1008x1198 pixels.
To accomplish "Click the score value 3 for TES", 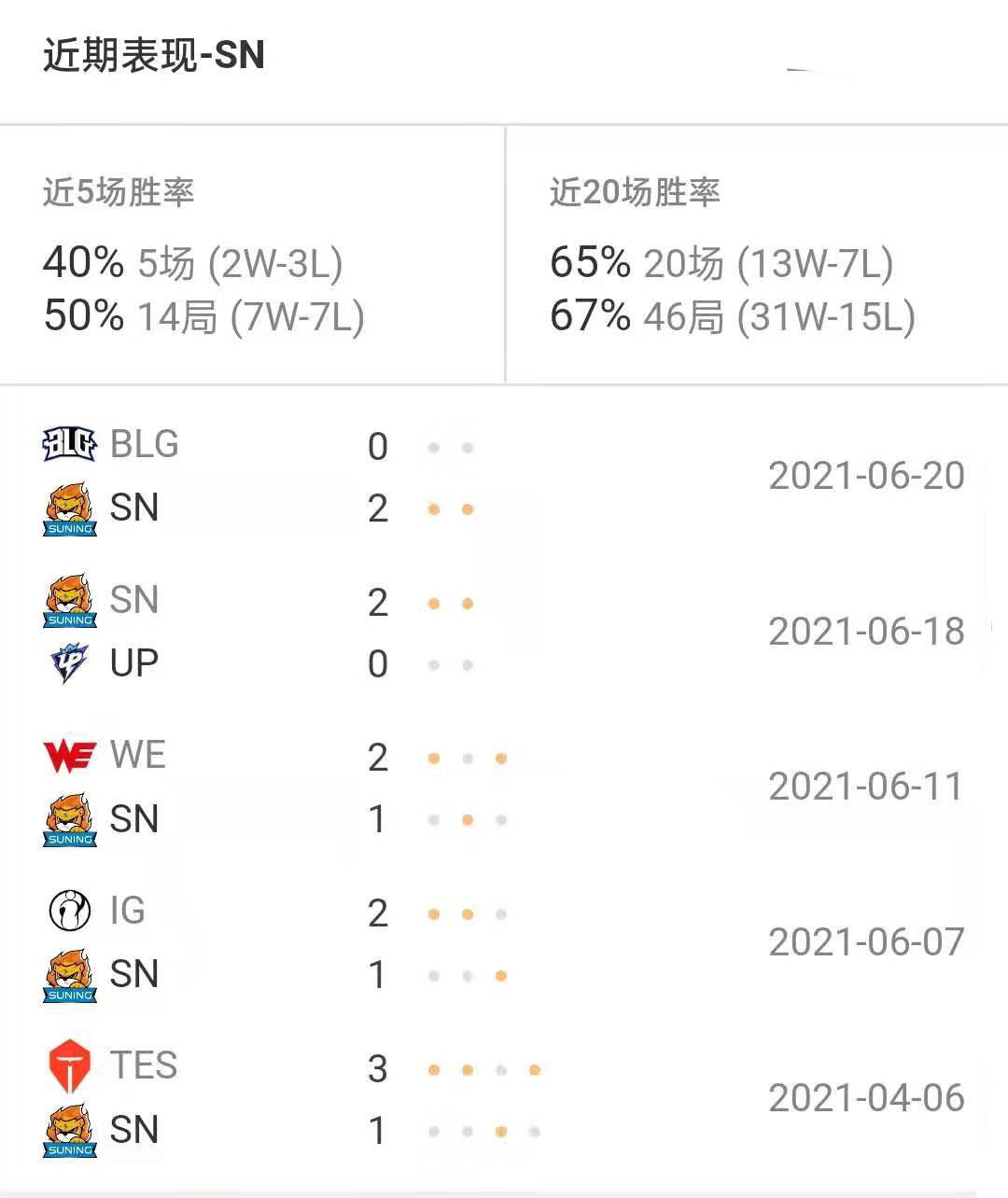I will click(377, 1069).
